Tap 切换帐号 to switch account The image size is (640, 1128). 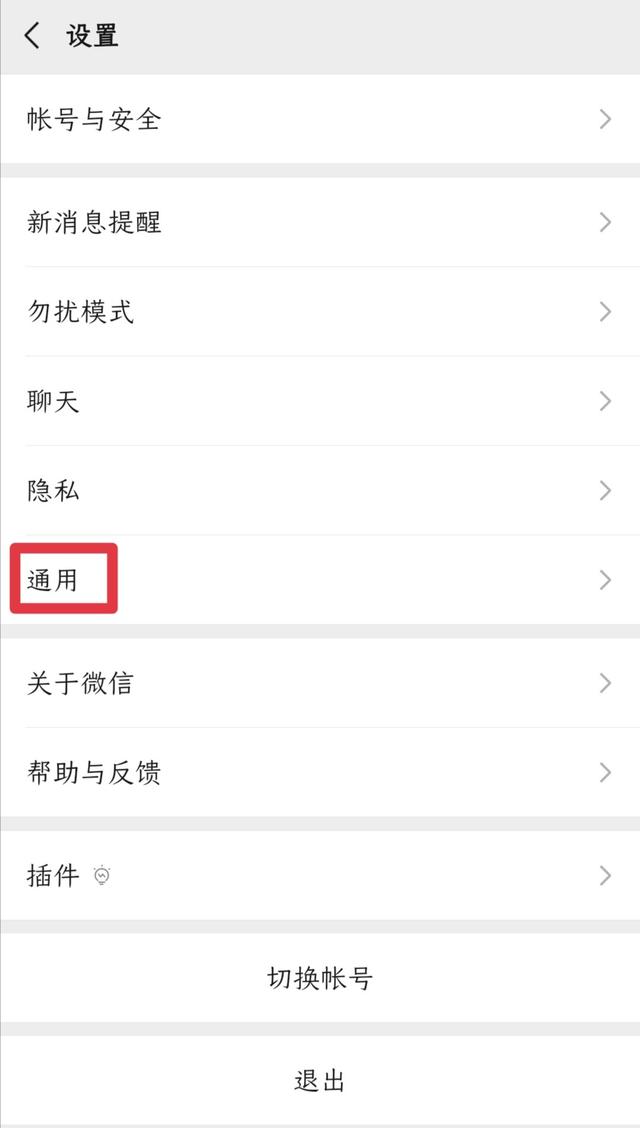[x=320, y=978]
